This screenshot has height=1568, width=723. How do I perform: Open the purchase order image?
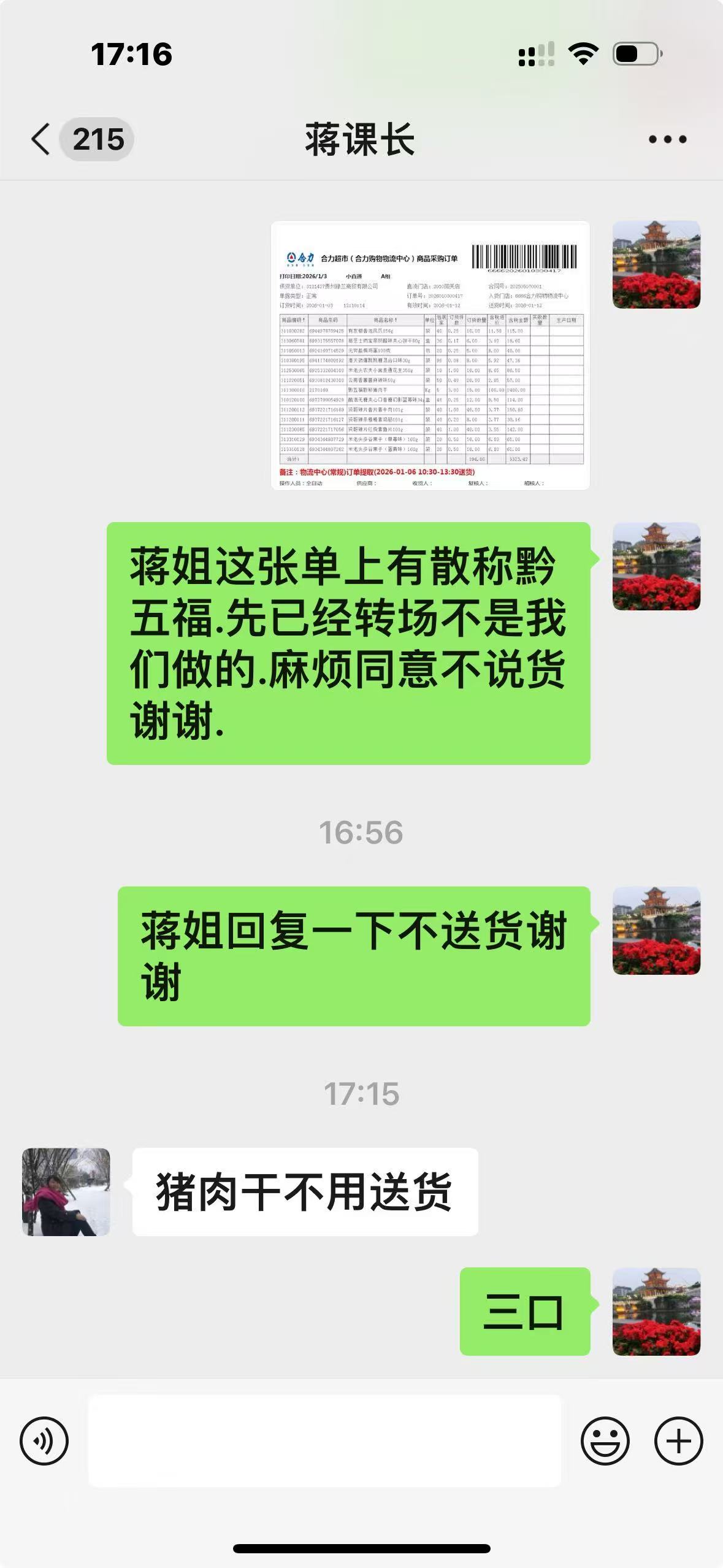pyautogui.click(x=430, y=355)
